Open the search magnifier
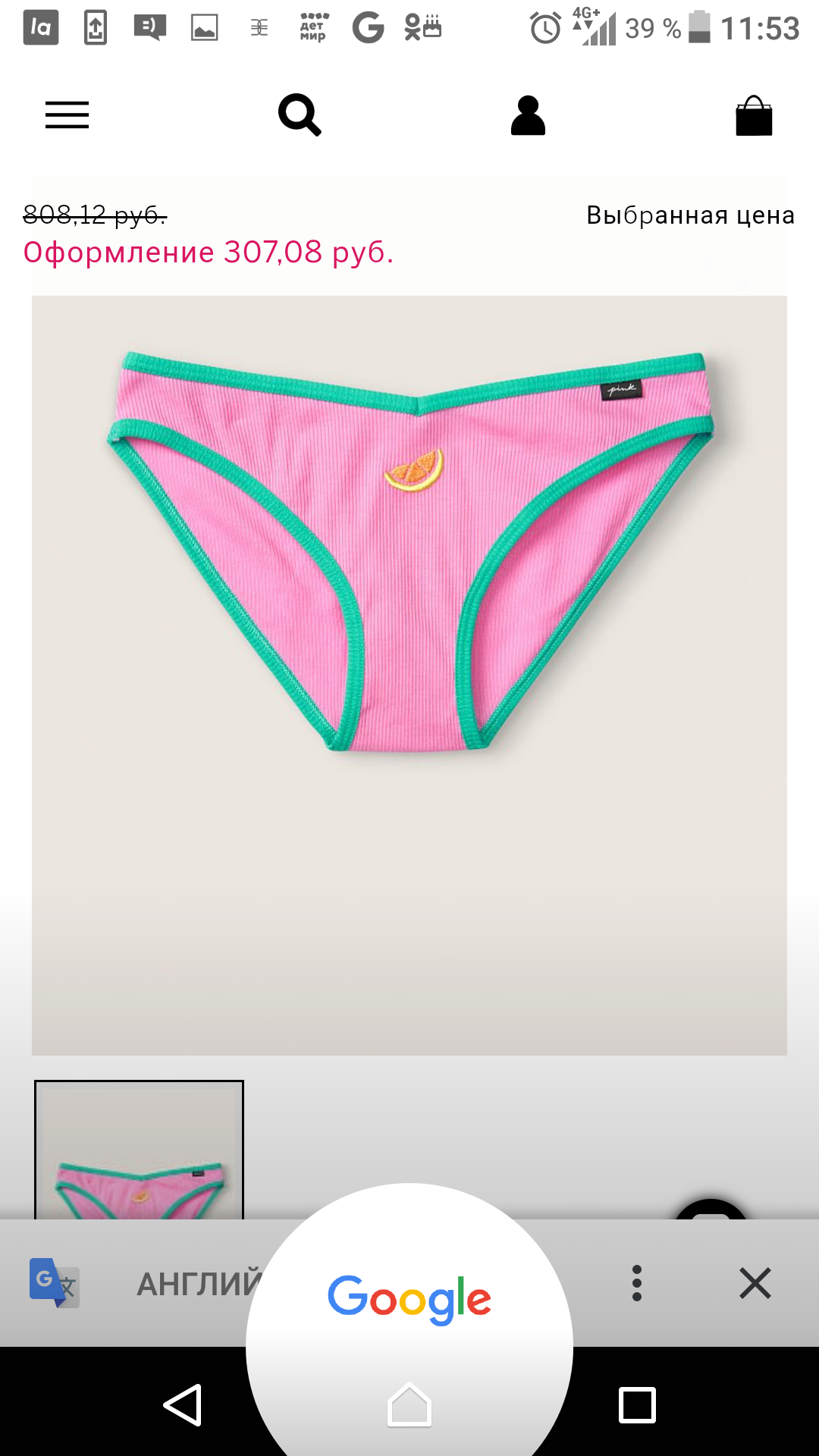The width and height of the screenshot is (819, 1456). (x=300, y=115)
